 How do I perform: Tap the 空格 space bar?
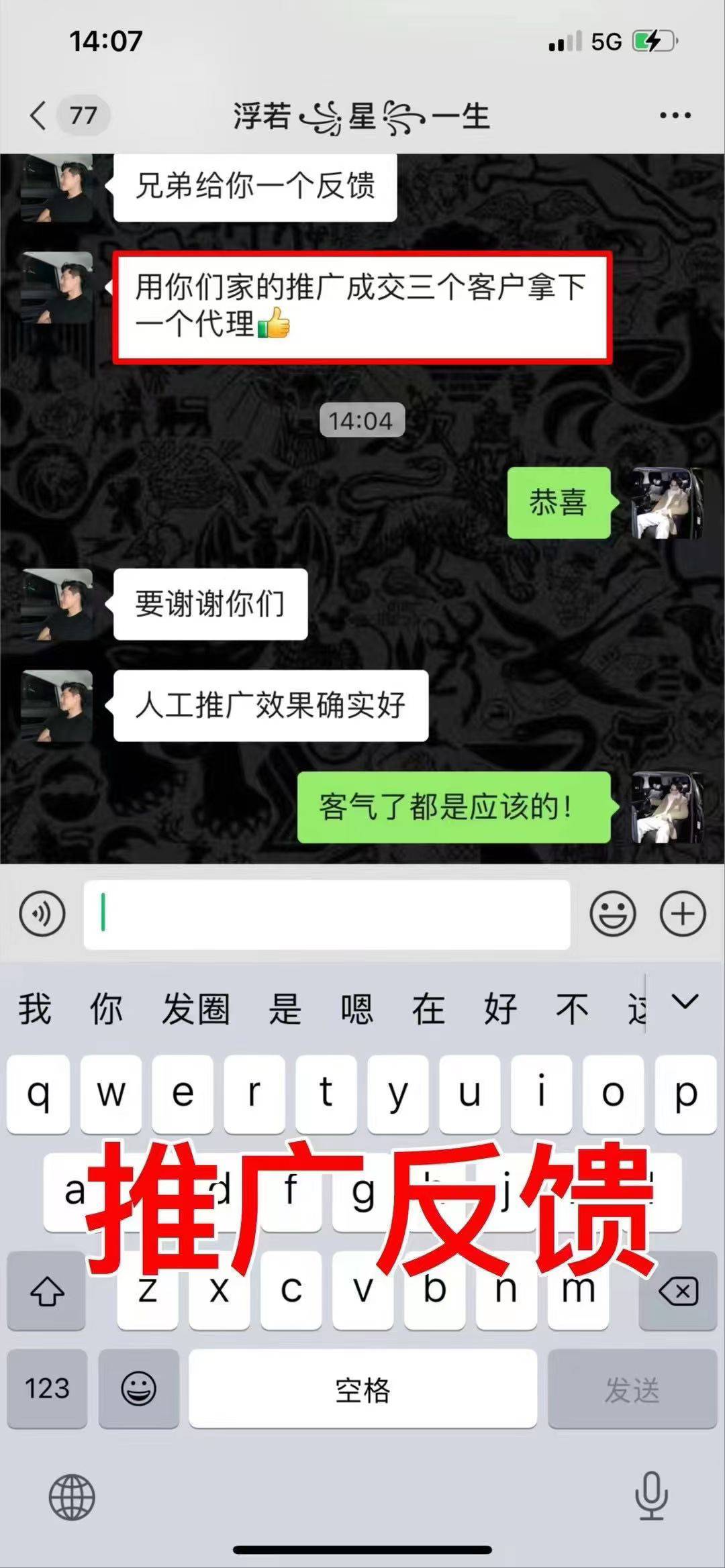pyautogui.click(x=362, y=1389)
